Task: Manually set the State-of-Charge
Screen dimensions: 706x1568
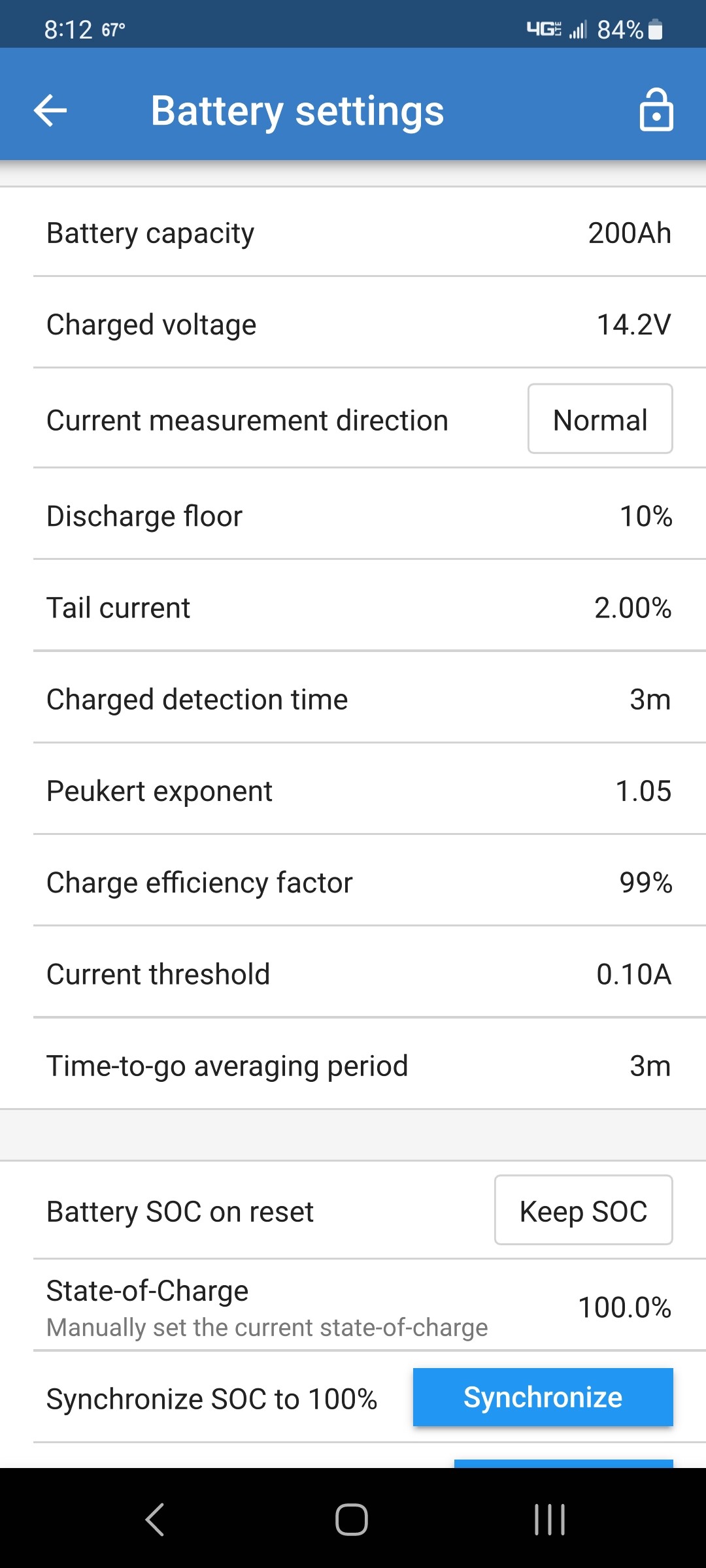Action: [x=624, y=1307]
